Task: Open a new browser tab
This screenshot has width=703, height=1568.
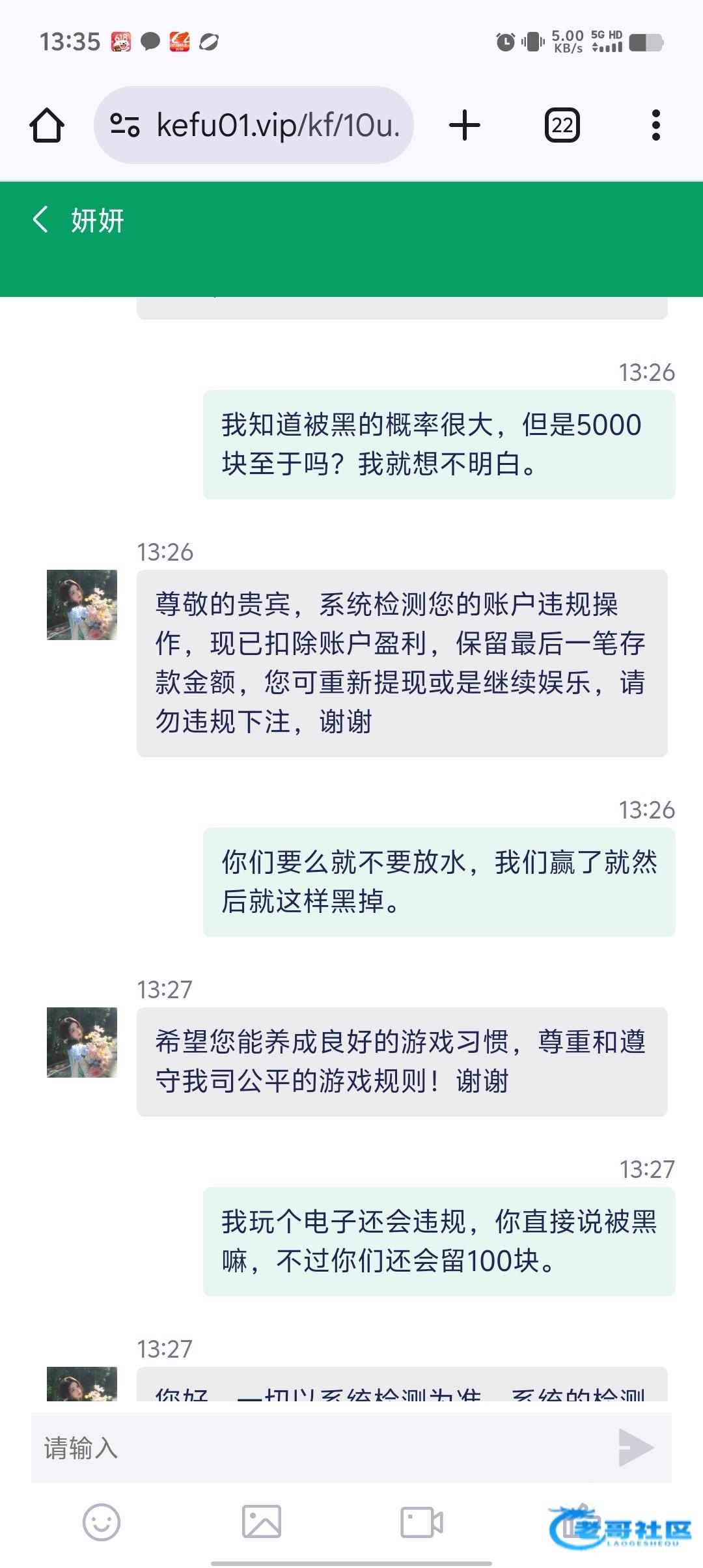Action: coord(465,125)
